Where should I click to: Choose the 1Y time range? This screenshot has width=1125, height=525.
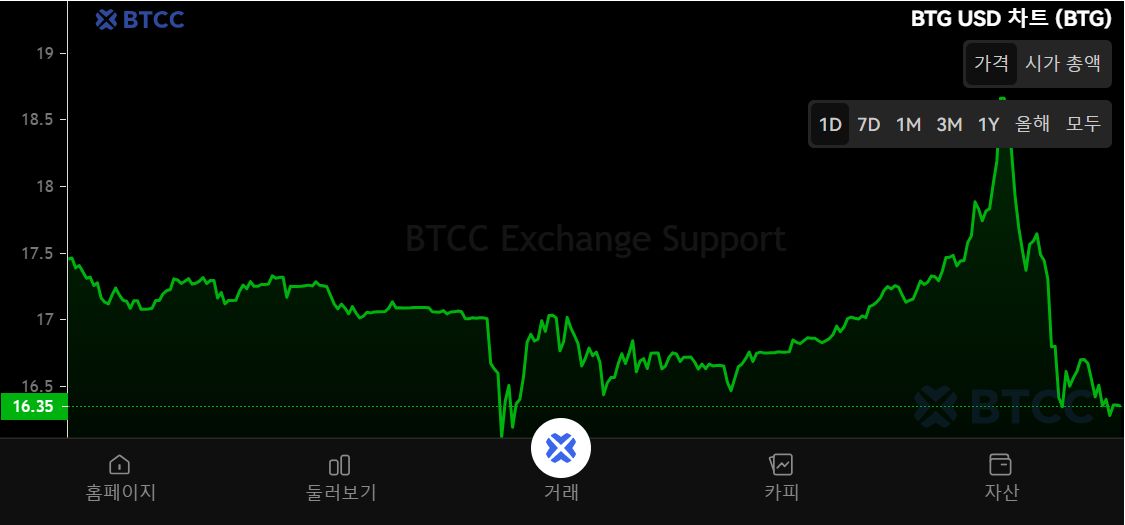[988, 125]
